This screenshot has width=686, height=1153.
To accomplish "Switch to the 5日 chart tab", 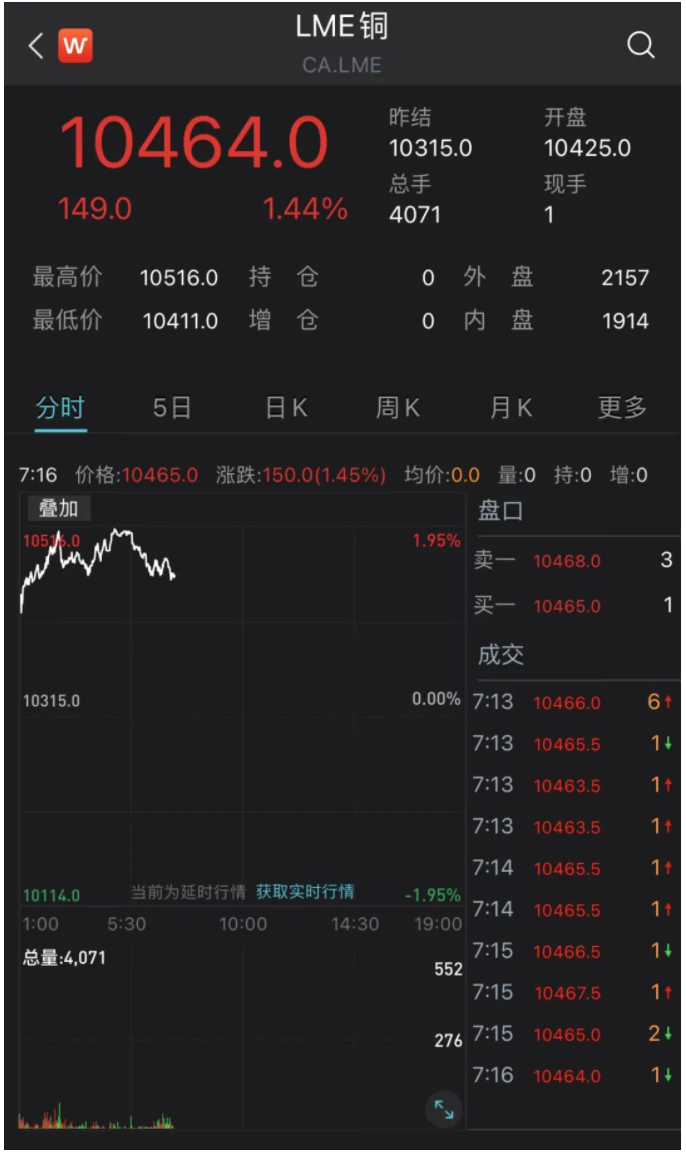I will click(171, 408).
